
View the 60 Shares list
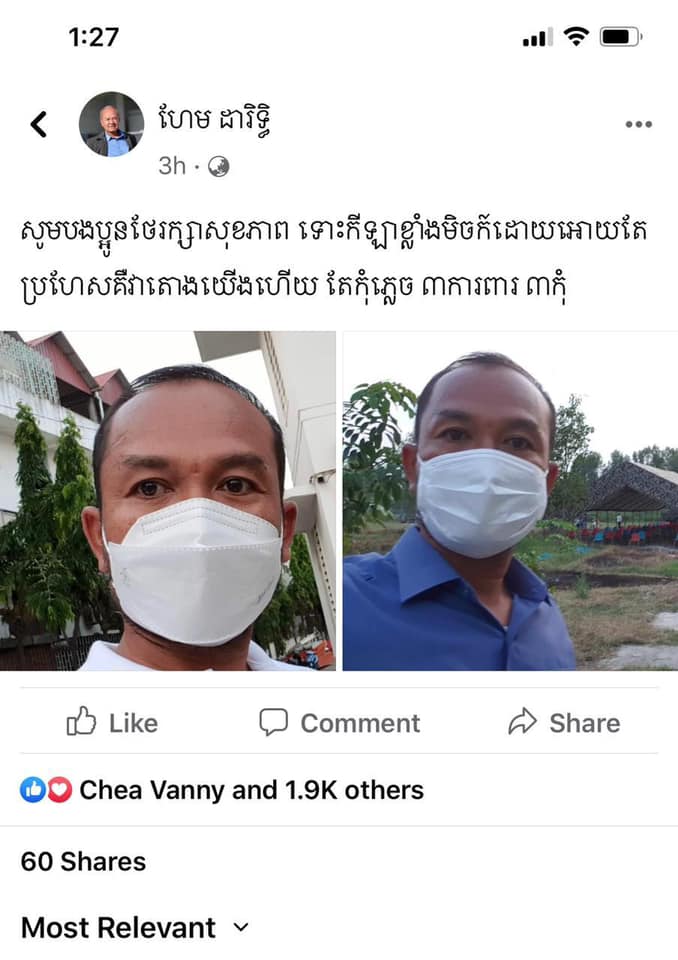(84, 861)
